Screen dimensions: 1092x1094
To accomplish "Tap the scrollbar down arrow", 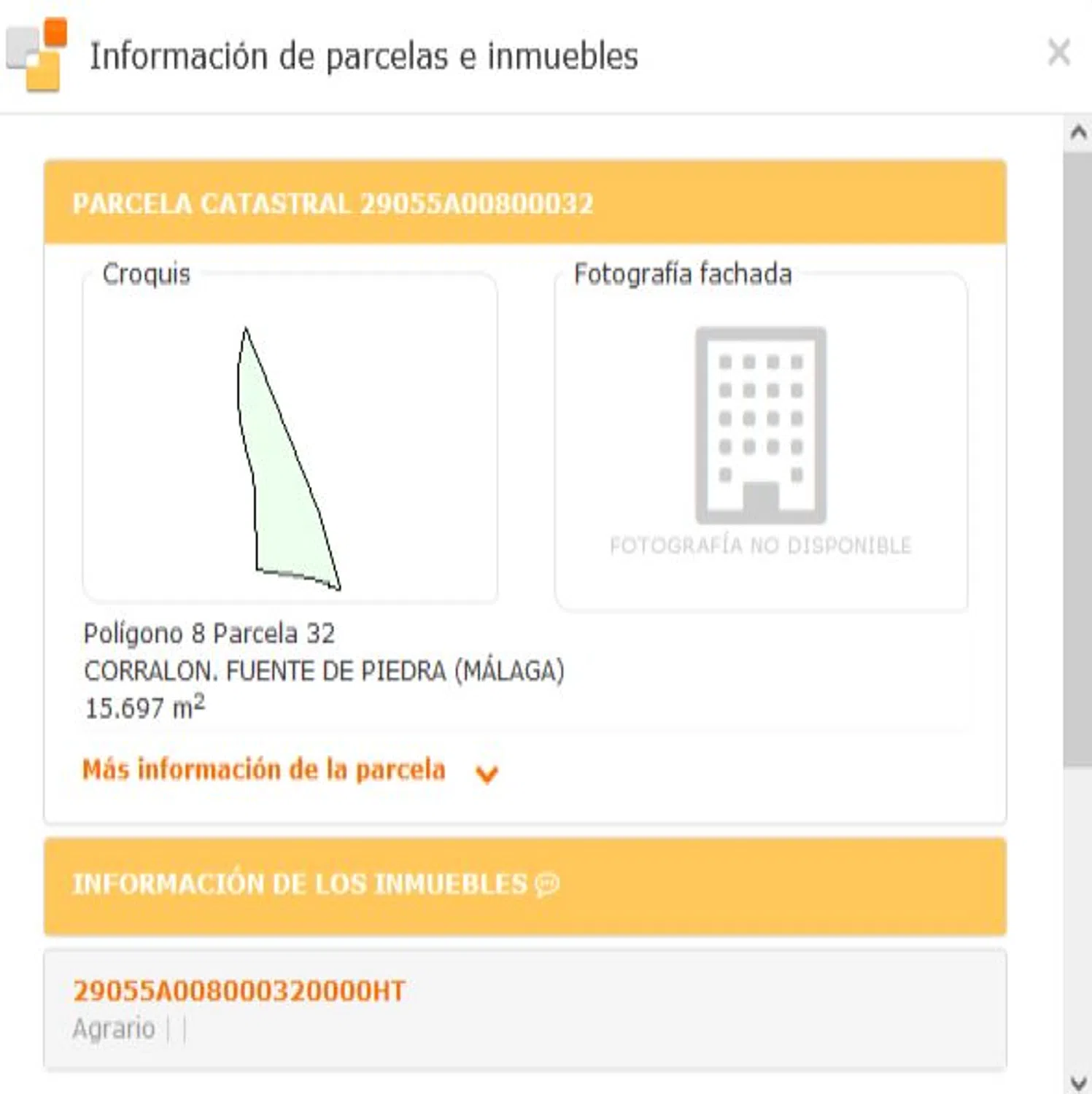I will 1077,1082.
